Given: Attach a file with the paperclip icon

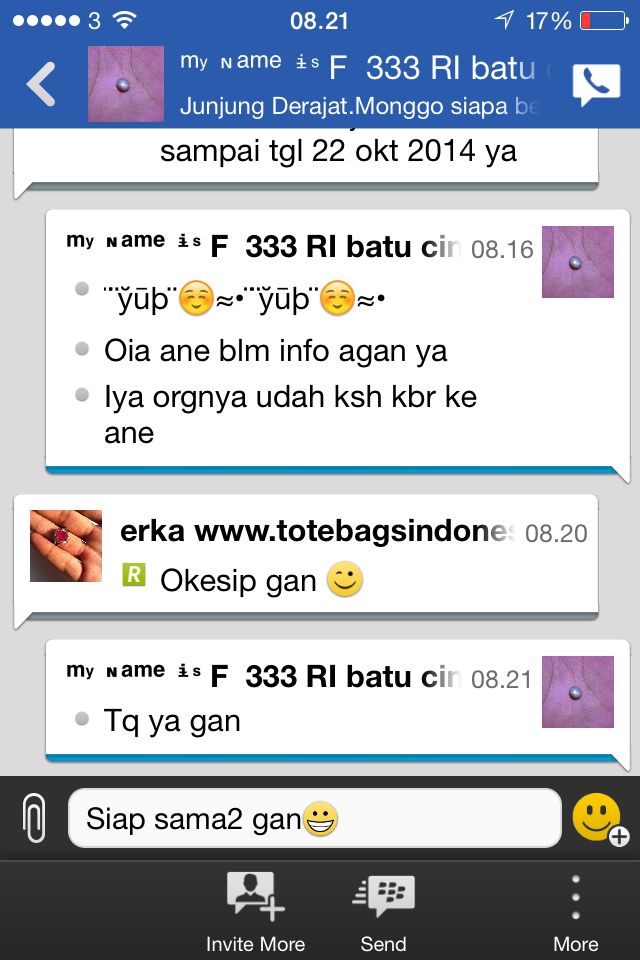Looking at the screenshot, I should pos(34,819).
